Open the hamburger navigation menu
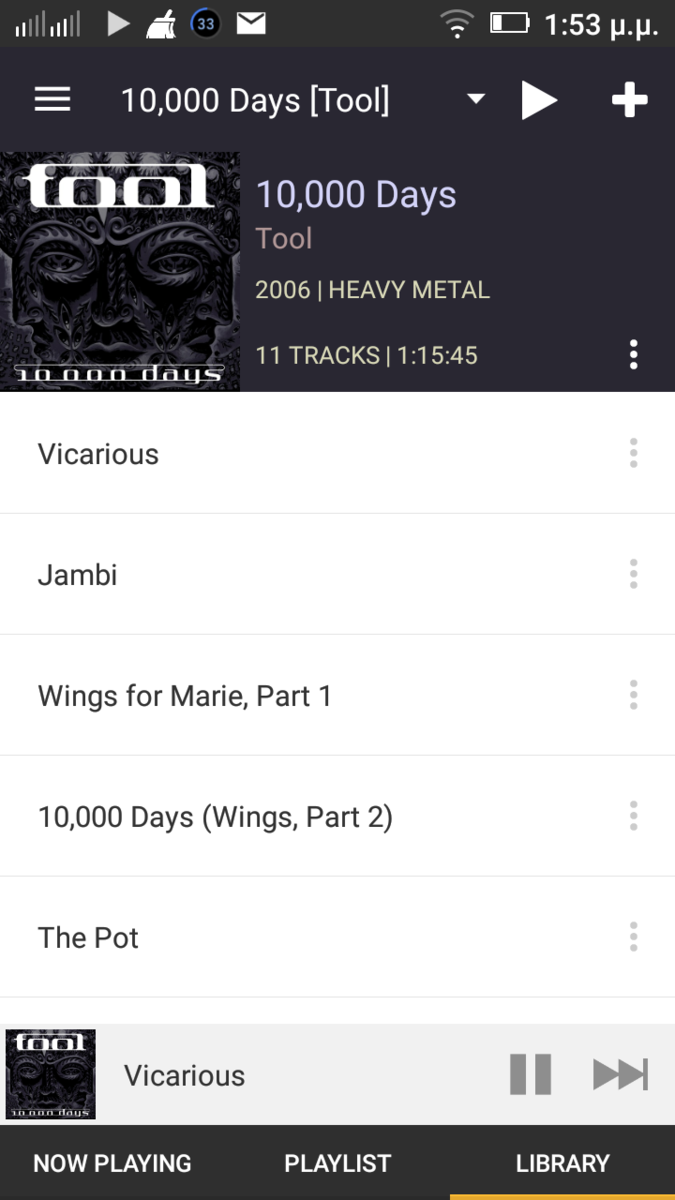This screenshot has width=675, height=1200. 53,100
